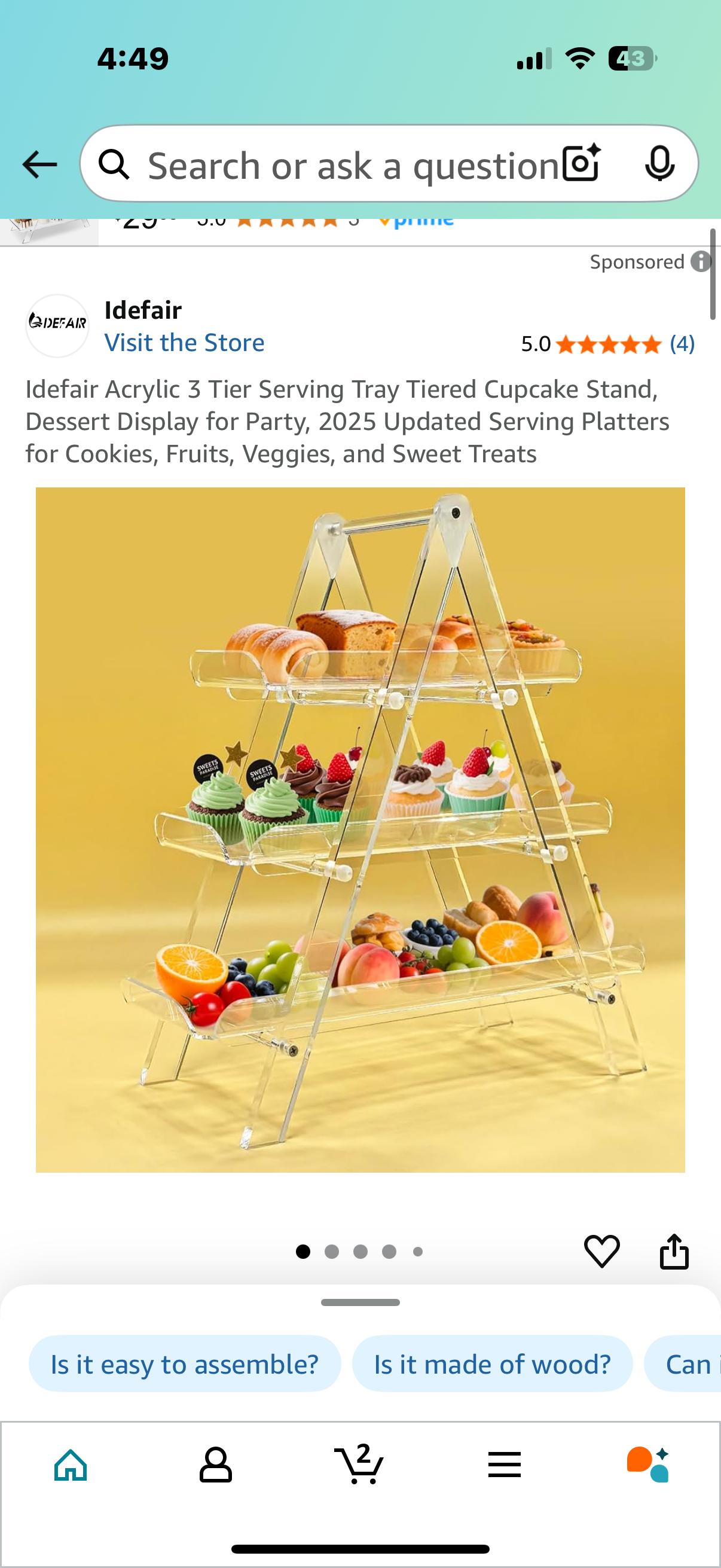Open the hamburger menu tab
The width and height of the screenshot is (721, 1568).
(504, 1465)
